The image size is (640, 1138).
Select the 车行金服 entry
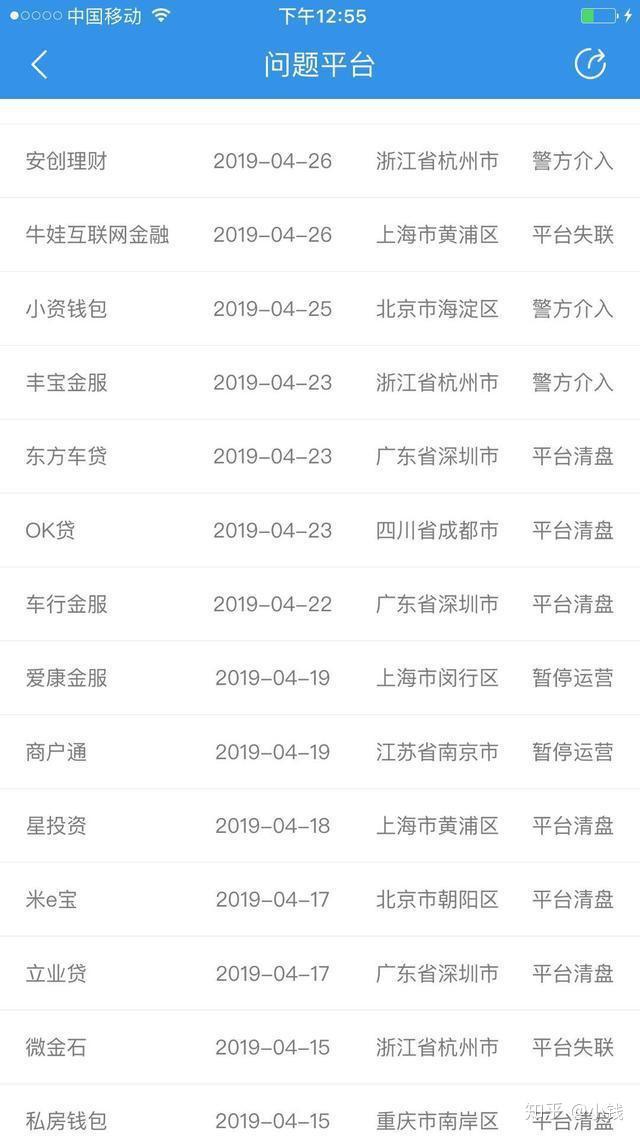[x=320, y=604]
